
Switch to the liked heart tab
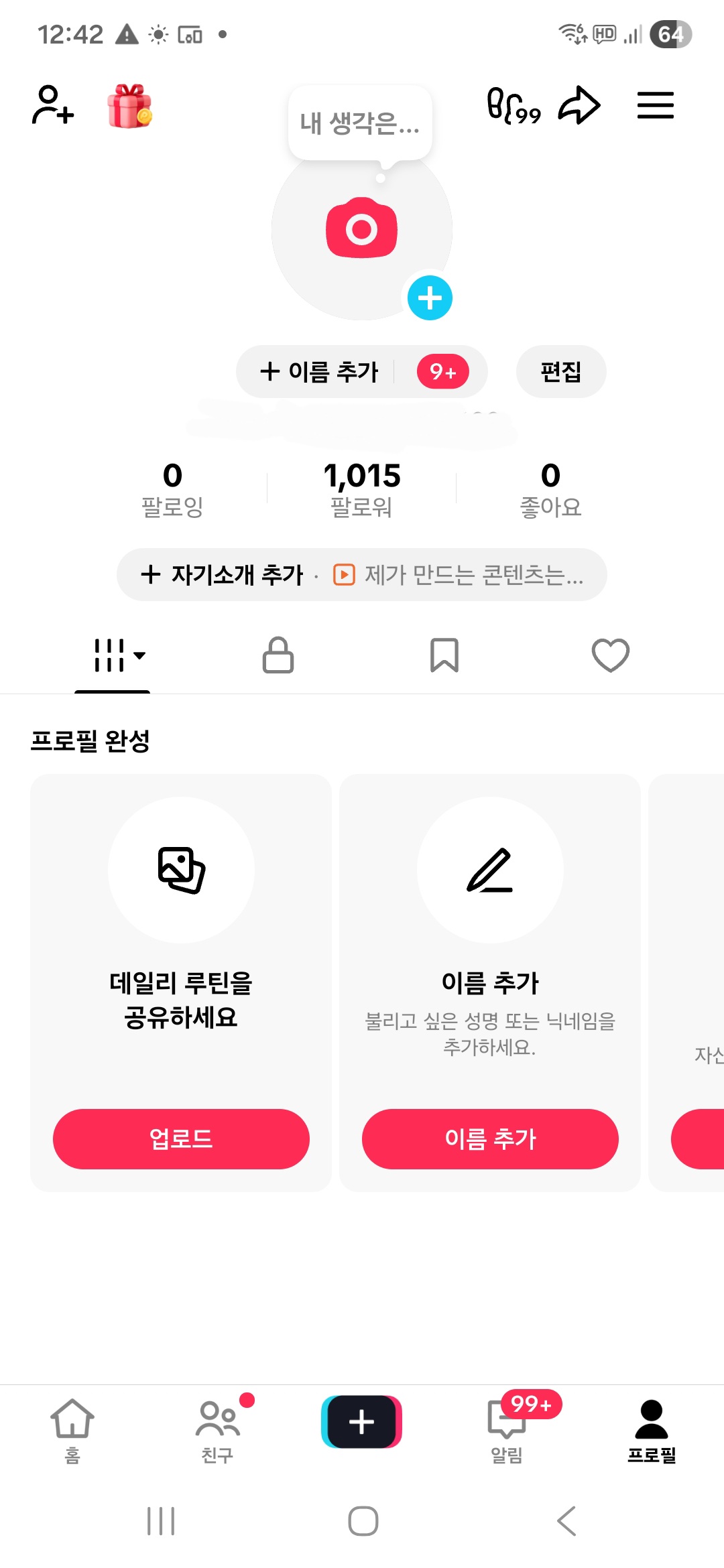click(610, 655)
